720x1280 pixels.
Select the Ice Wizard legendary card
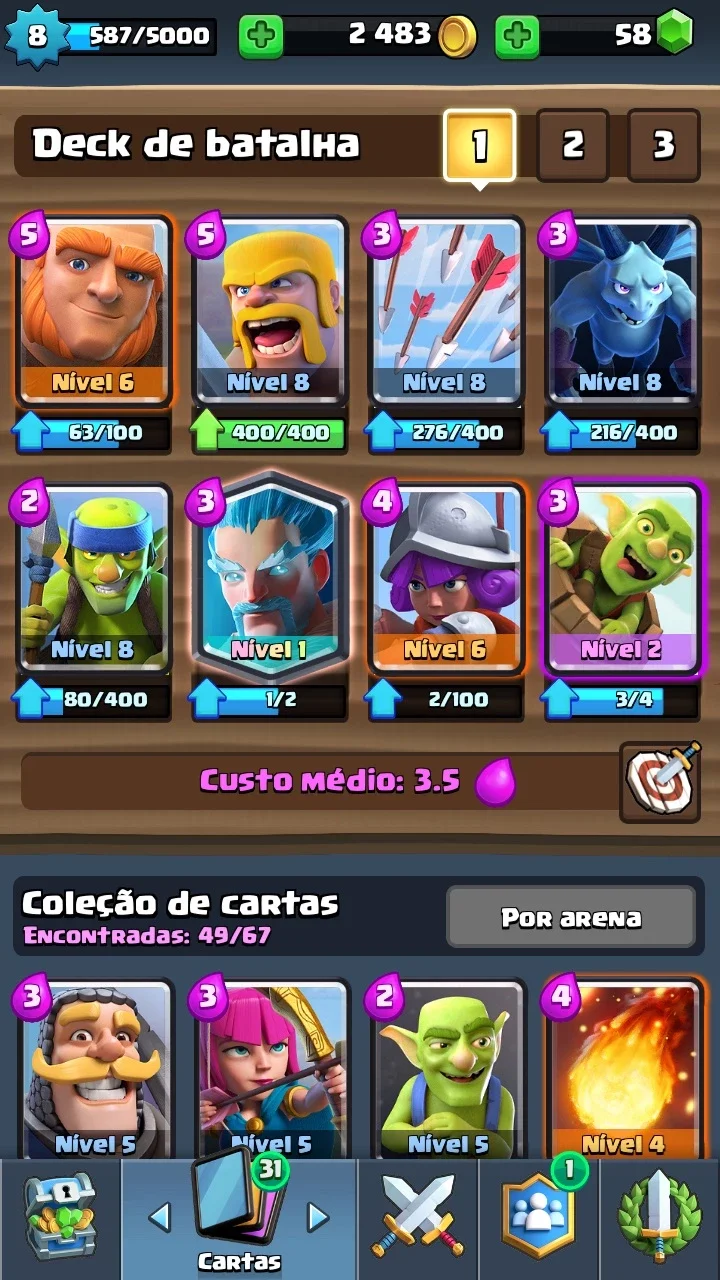(x=269, y=576)
